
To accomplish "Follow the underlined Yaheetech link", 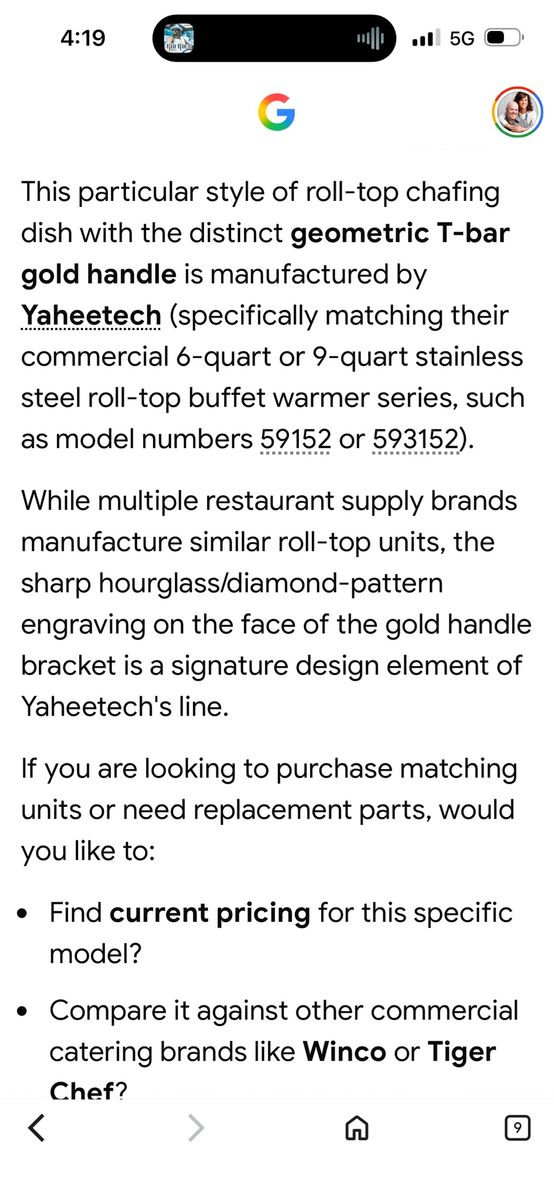I will 91,317.
